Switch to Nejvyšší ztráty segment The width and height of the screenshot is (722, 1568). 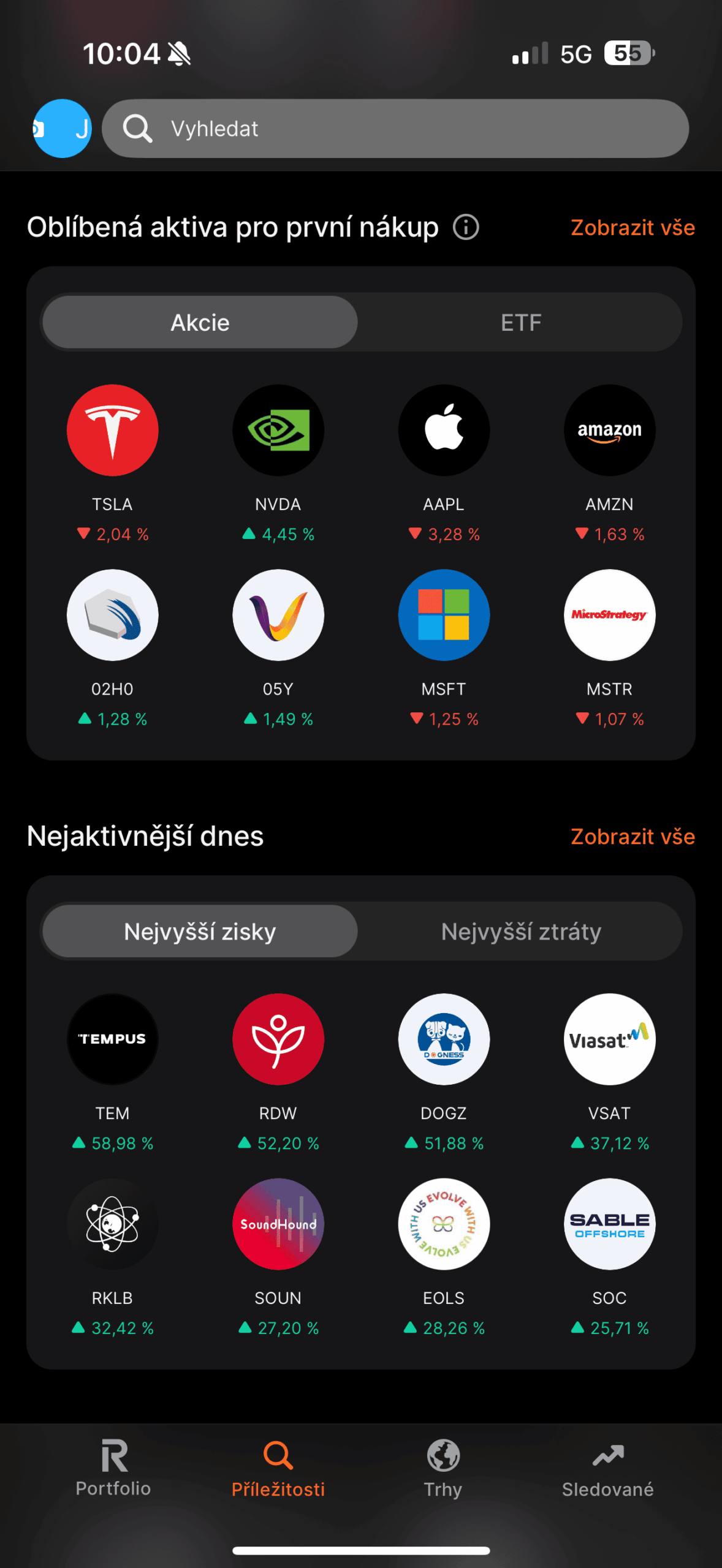tap(521, 932)
